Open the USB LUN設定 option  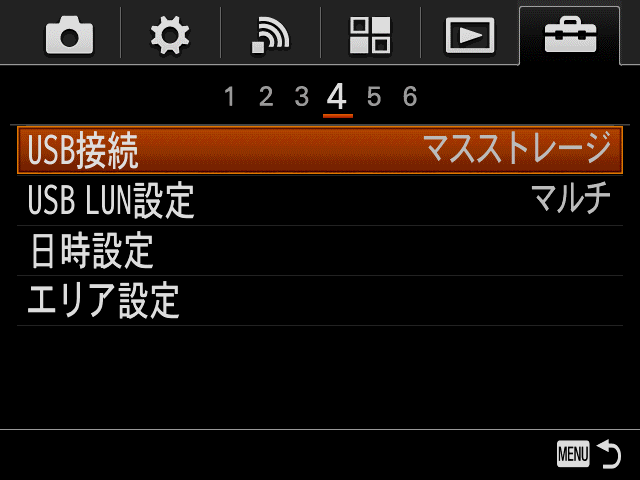[x=320, y=201]
